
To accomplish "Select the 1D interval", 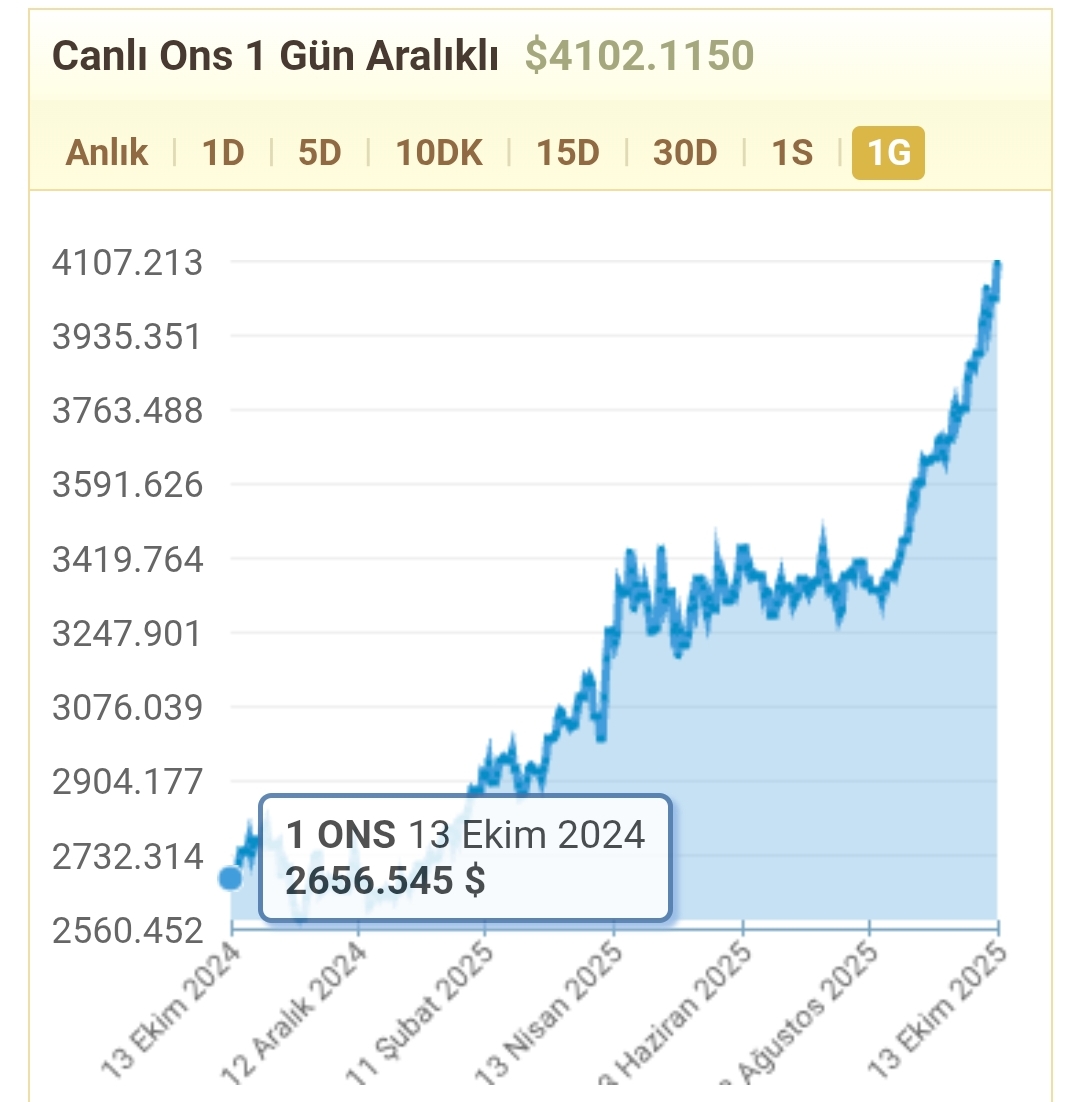I will click(x=223, y=153).
